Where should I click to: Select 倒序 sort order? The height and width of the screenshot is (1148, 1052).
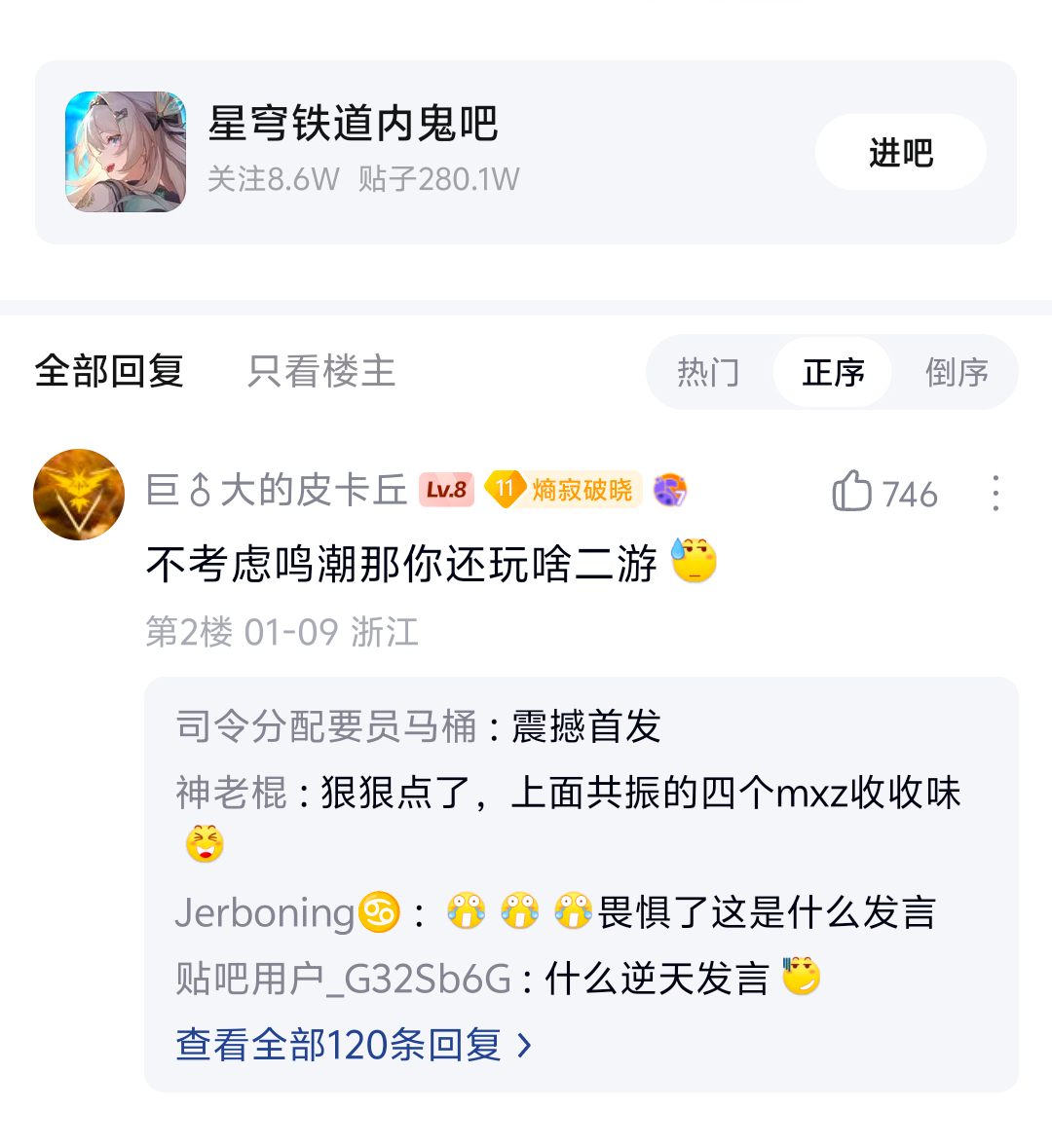(x=957, y=372)
